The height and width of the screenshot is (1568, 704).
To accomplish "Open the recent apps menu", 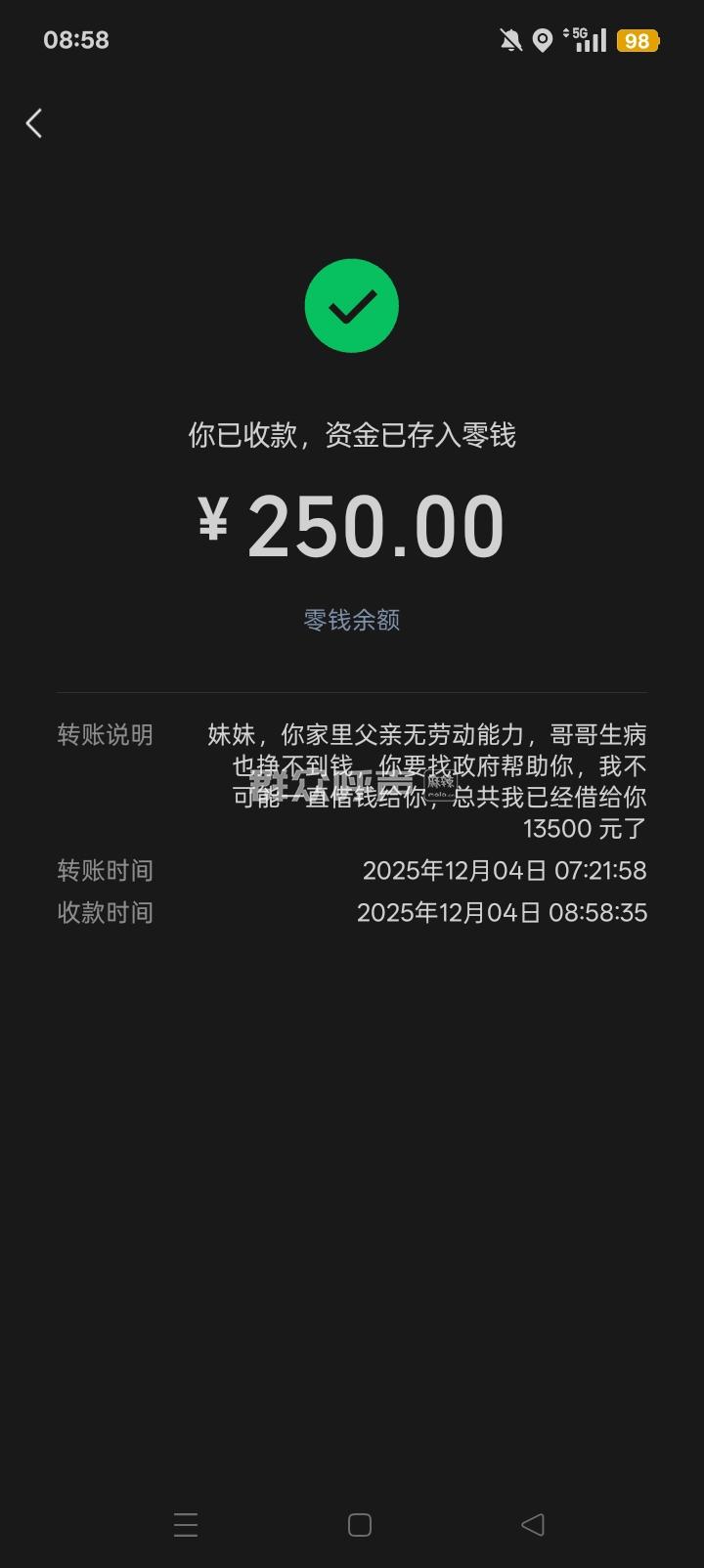I will point(186,1524).
